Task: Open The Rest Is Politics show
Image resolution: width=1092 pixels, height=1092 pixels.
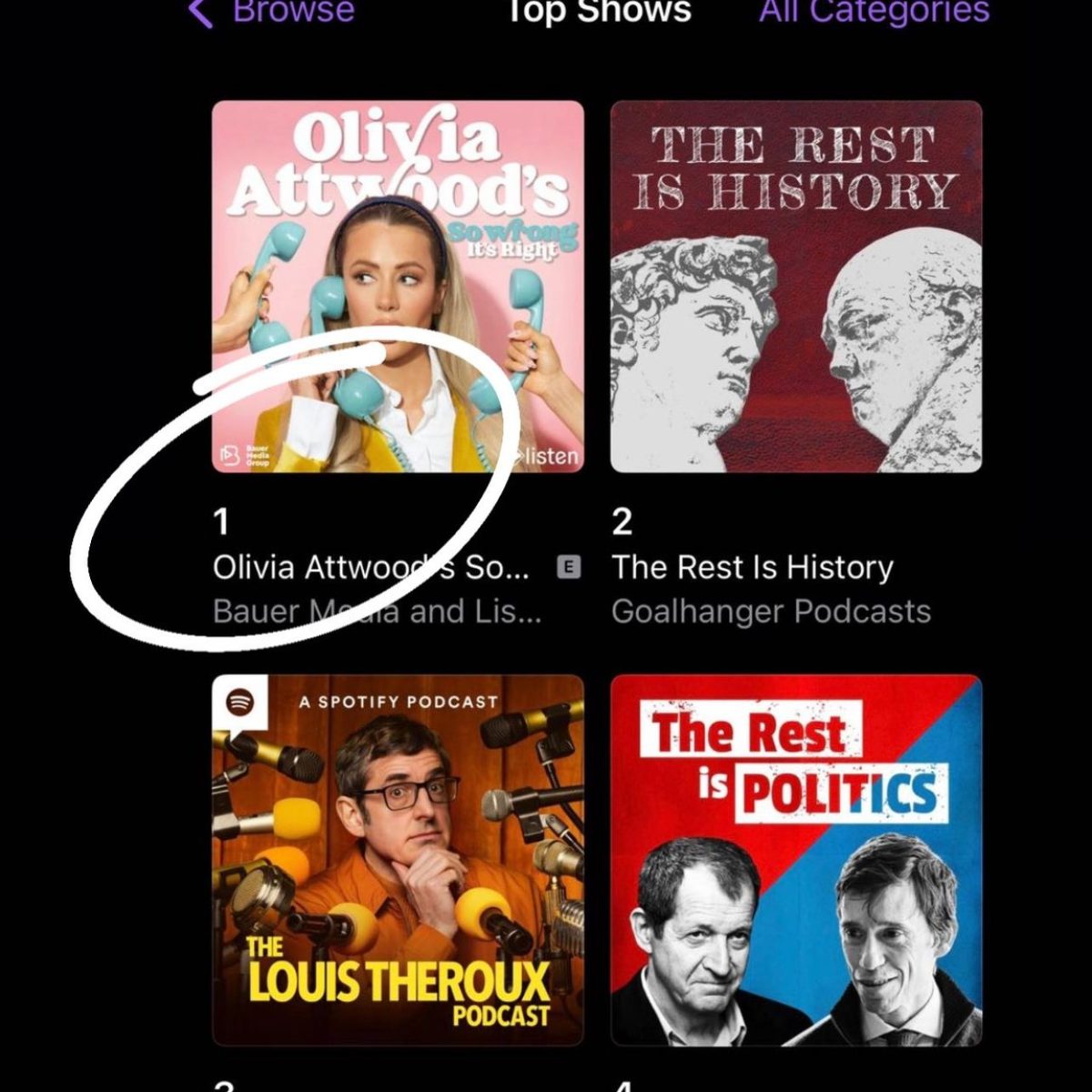Action: click(x=796, y=860)
